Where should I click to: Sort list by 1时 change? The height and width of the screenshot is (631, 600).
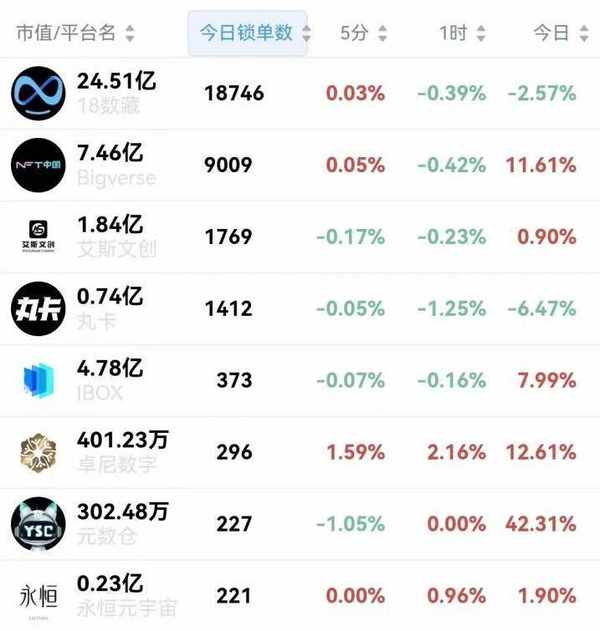click(461, 33)
